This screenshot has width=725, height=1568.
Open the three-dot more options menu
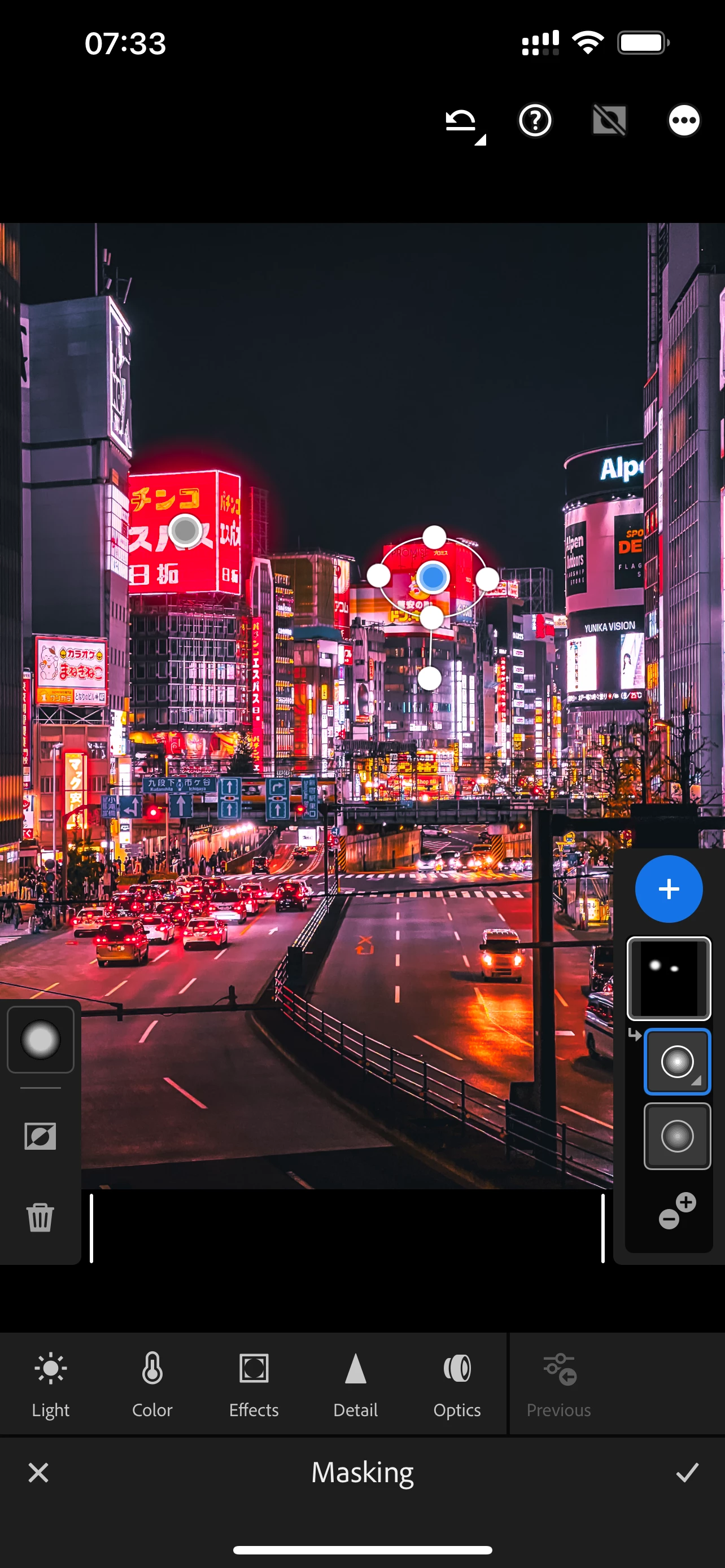684,121
